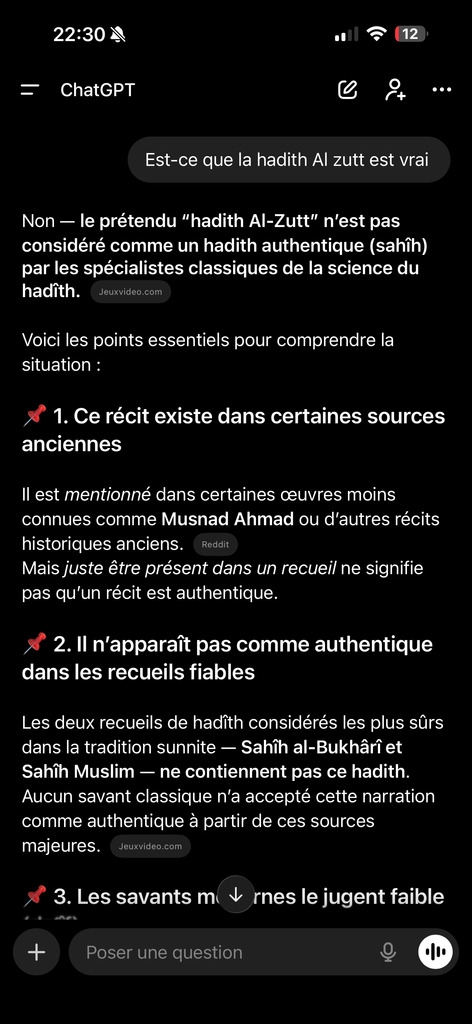Open the Reddit source chip
472x1024 pixels.
[x=215, y=544]
